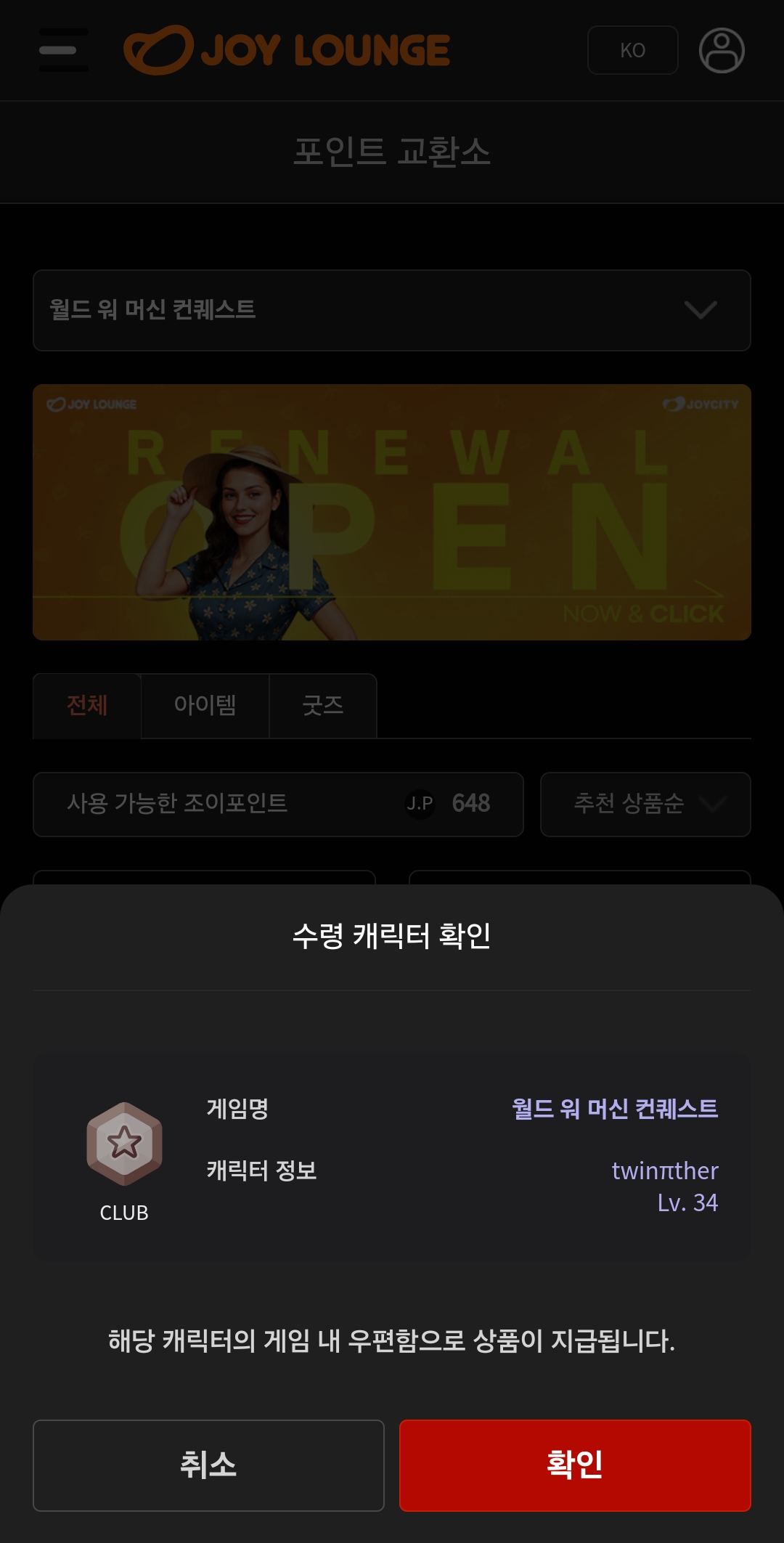Confirm the recipient character with 확인

coord(574,1465)
